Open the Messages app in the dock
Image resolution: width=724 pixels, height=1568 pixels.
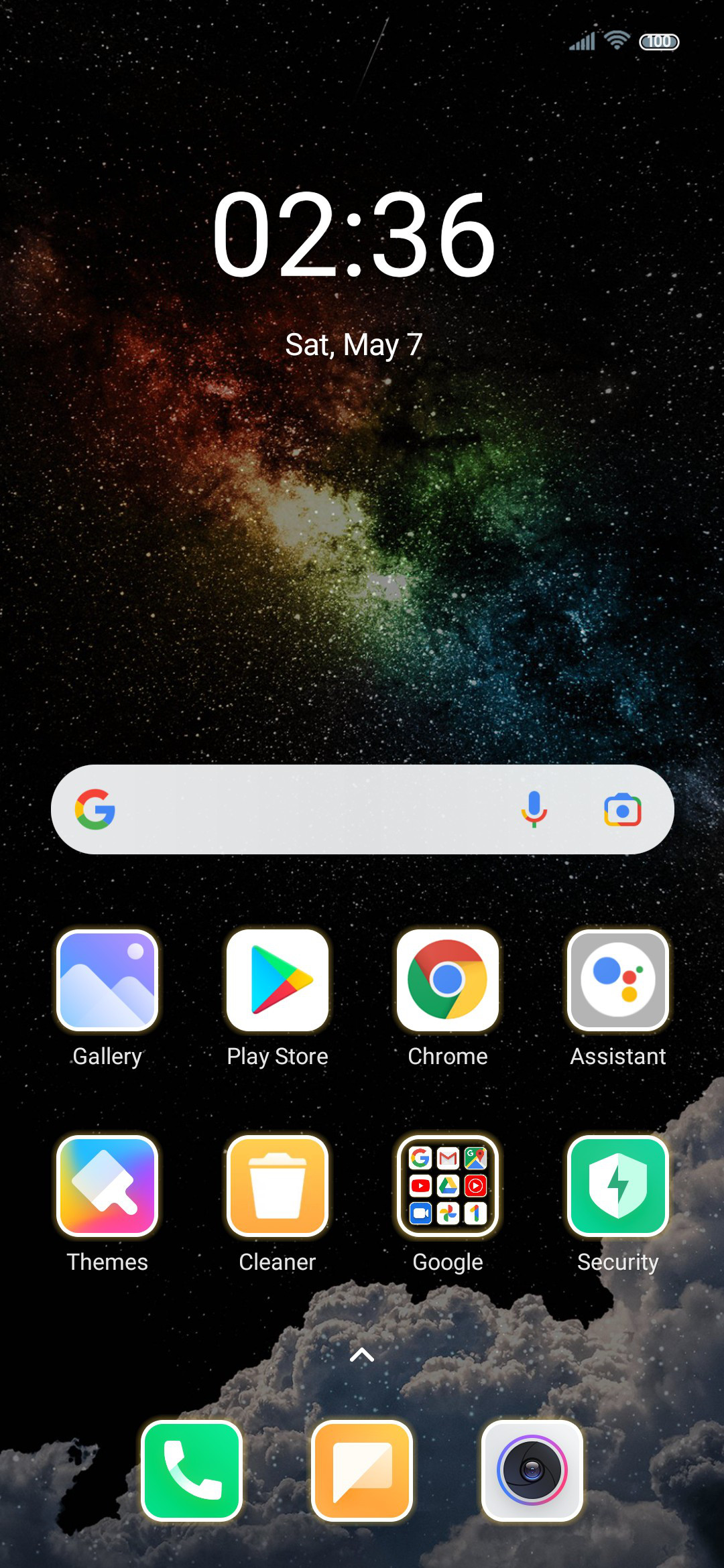(x=362, y=1470)
